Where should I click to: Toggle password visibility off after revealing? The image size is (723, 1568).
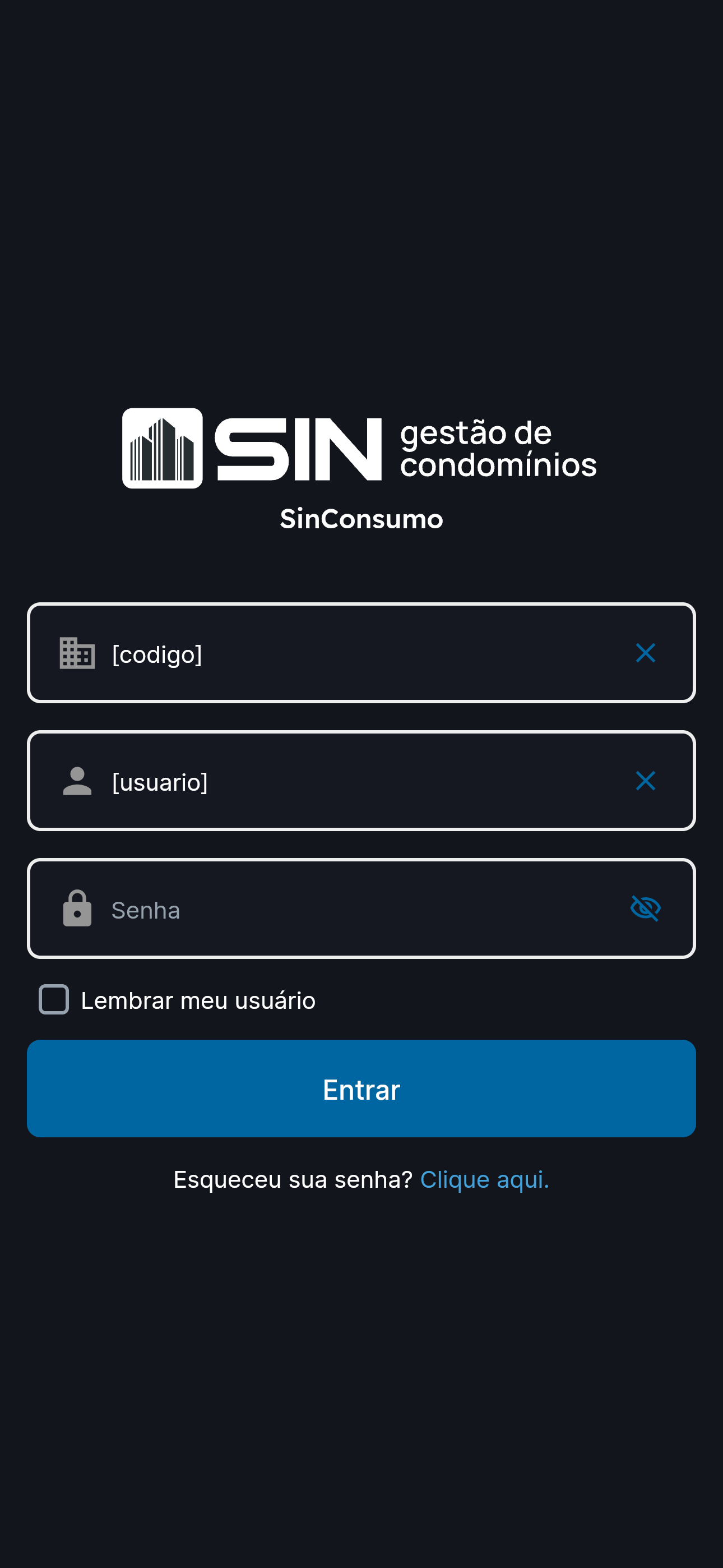pyautogui.click(x=645, y=908)
